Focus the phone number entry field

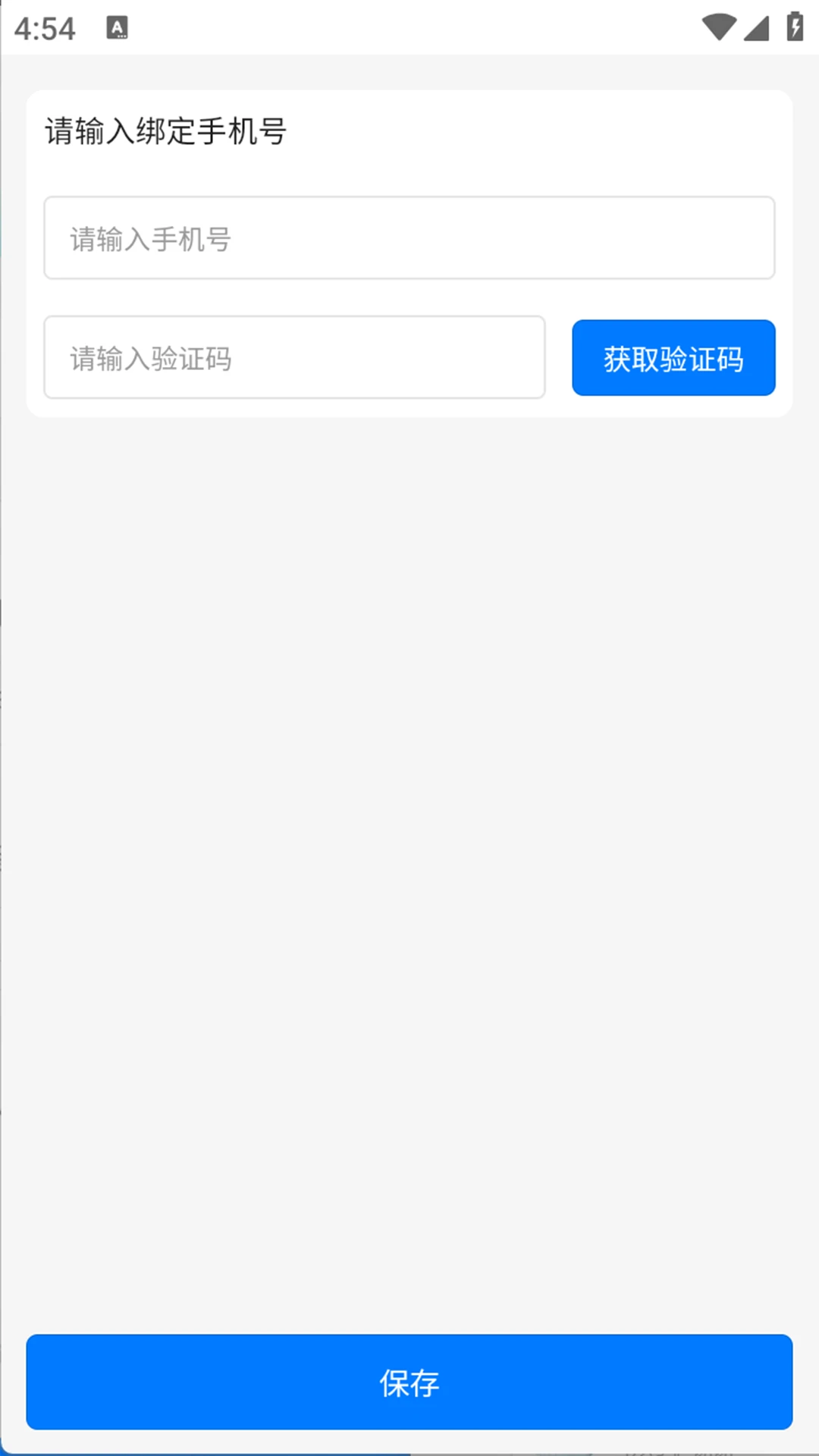(409, 239)
